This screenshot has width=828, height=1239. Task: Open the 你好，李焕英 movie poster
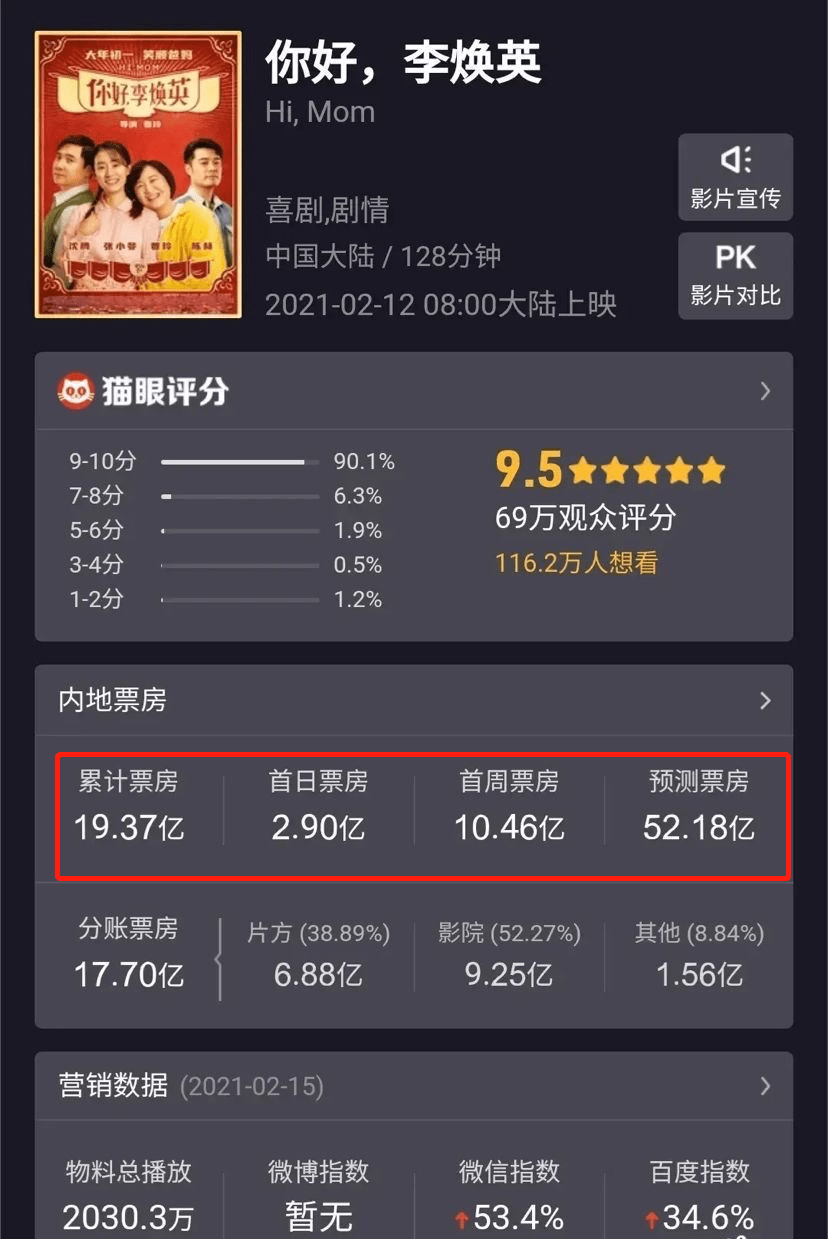pos(138,175)
